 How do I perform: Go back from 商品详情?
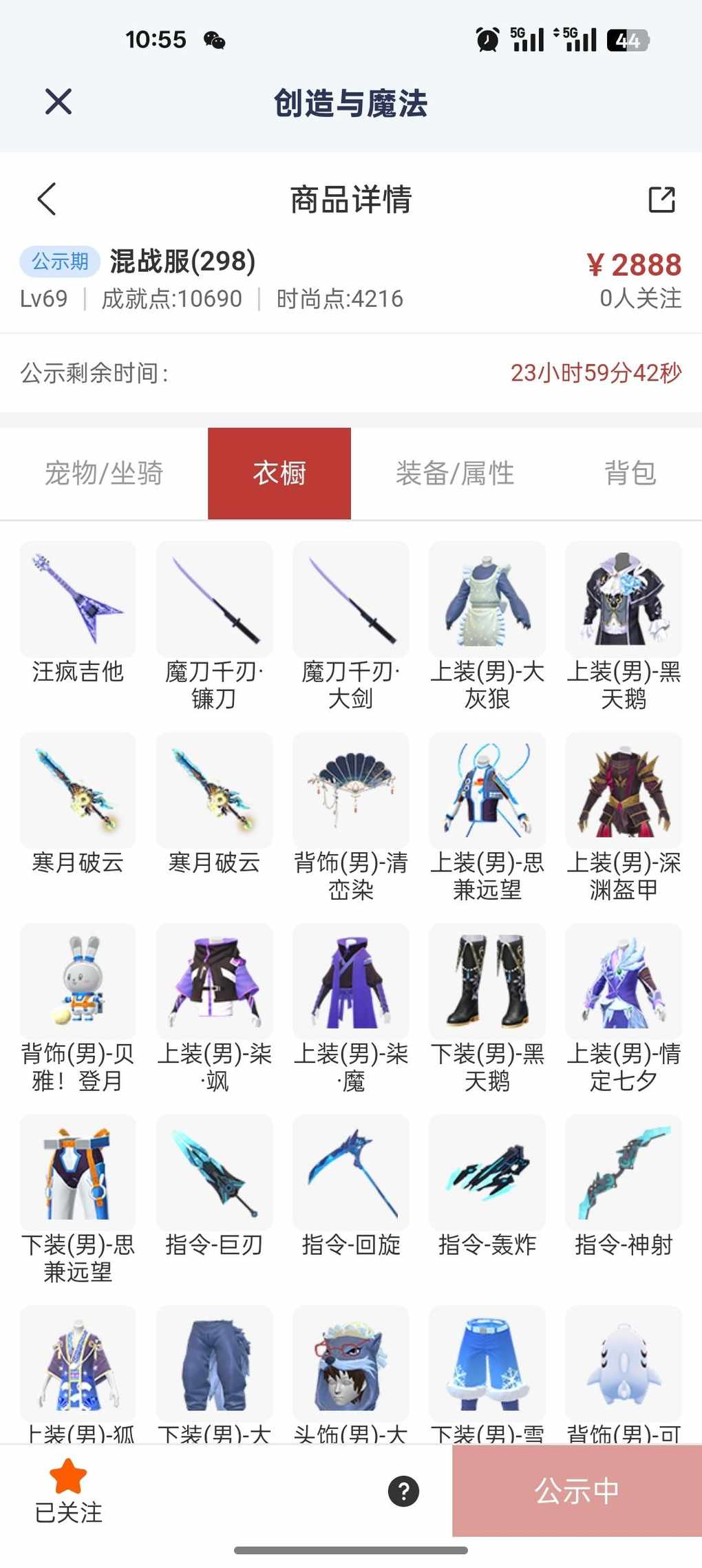[x=46, y=200]
